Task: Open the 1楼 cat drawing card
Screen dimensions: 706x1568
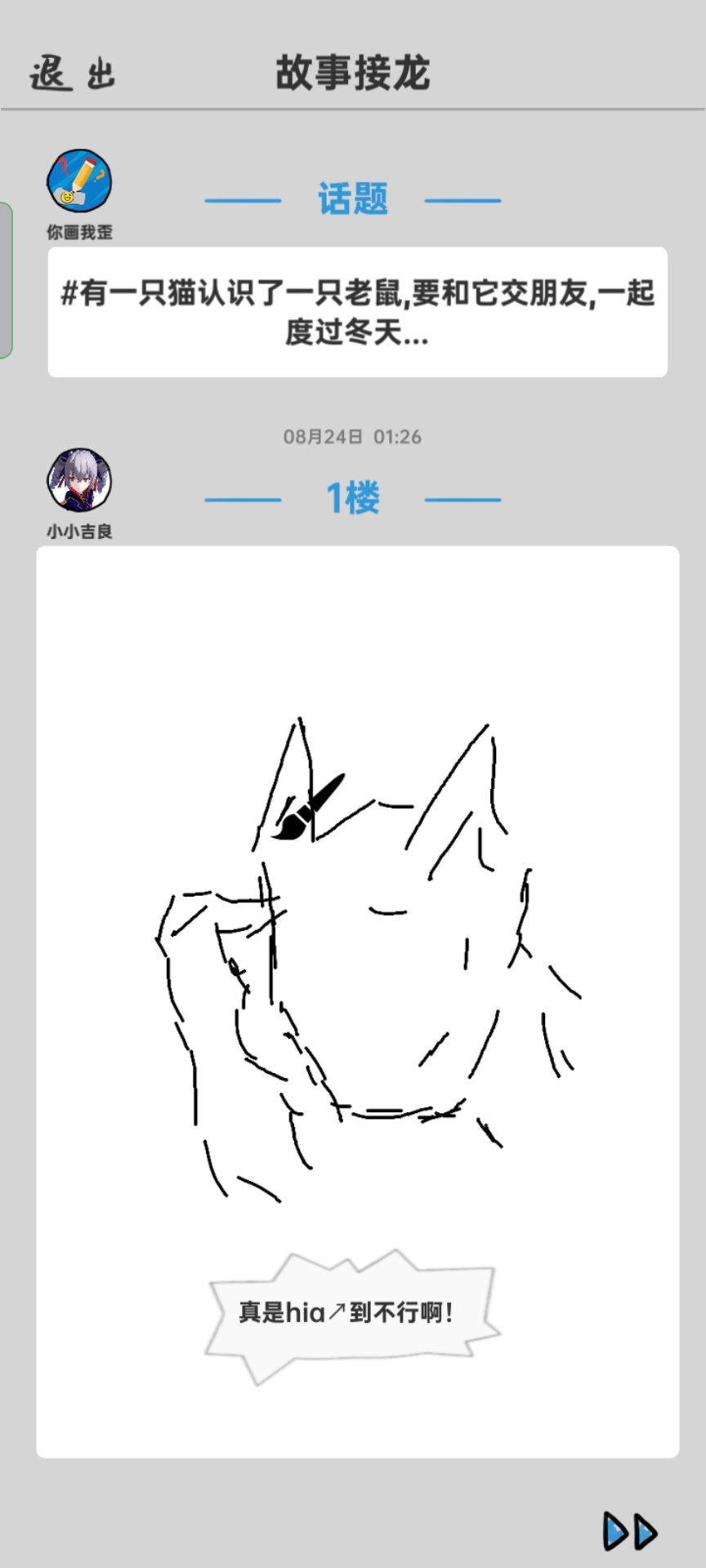Action: click(x=358, y=1002)
